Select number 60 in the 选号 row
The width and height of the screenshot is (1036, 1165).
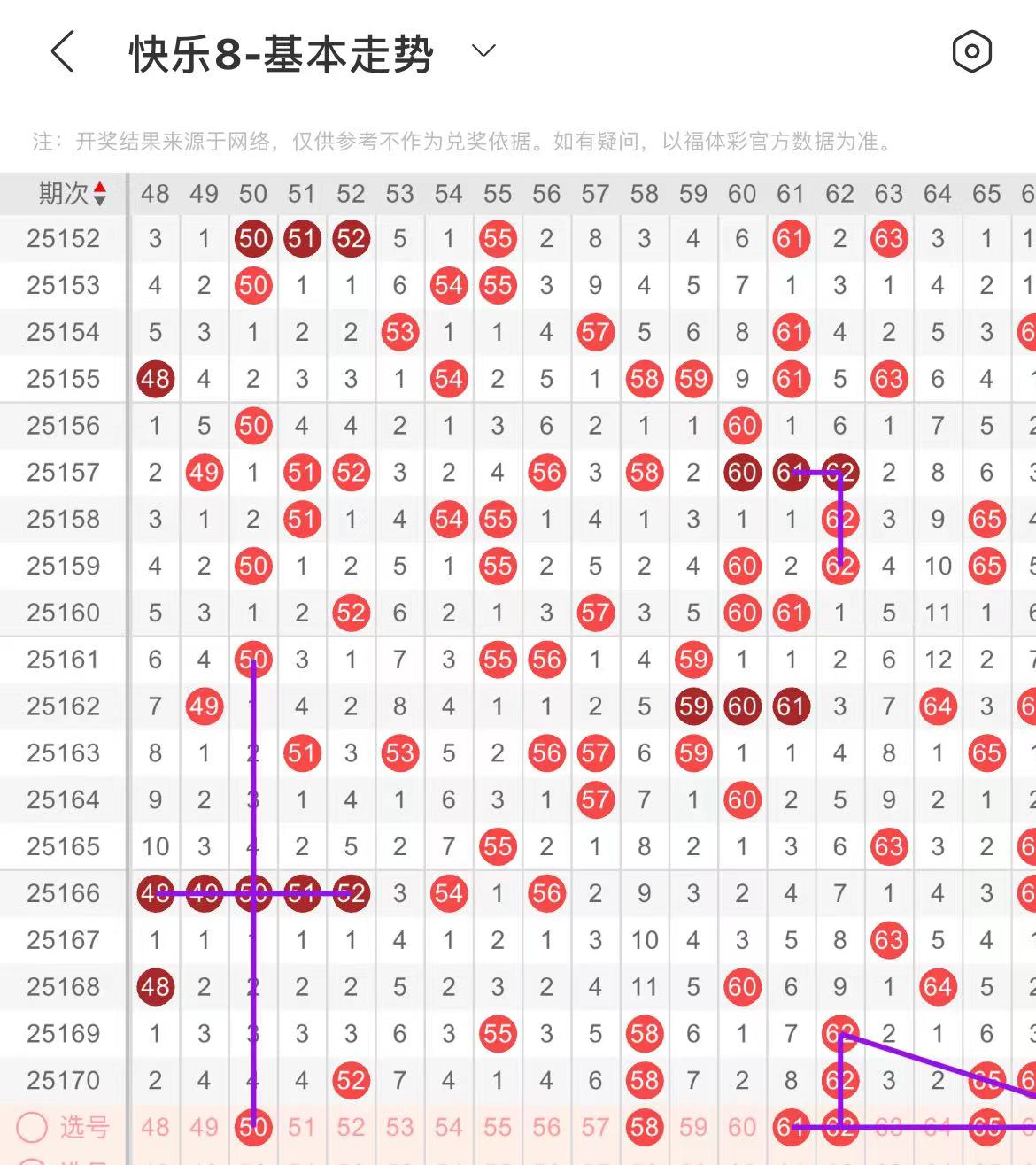742,1127
